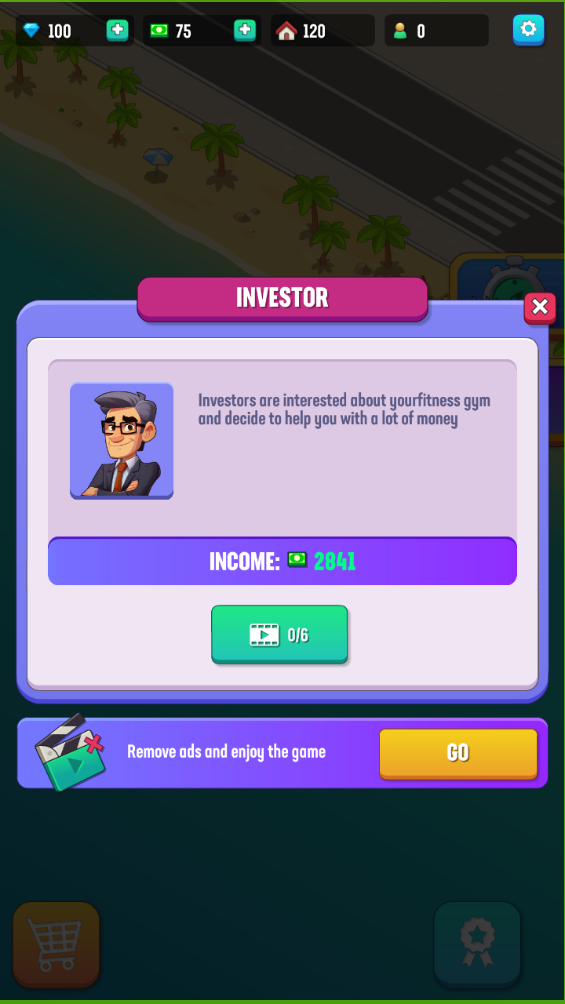The width and height of the screenshot is (565, 1004).
Task: Add more cash with the plus button
Action: 245,30
